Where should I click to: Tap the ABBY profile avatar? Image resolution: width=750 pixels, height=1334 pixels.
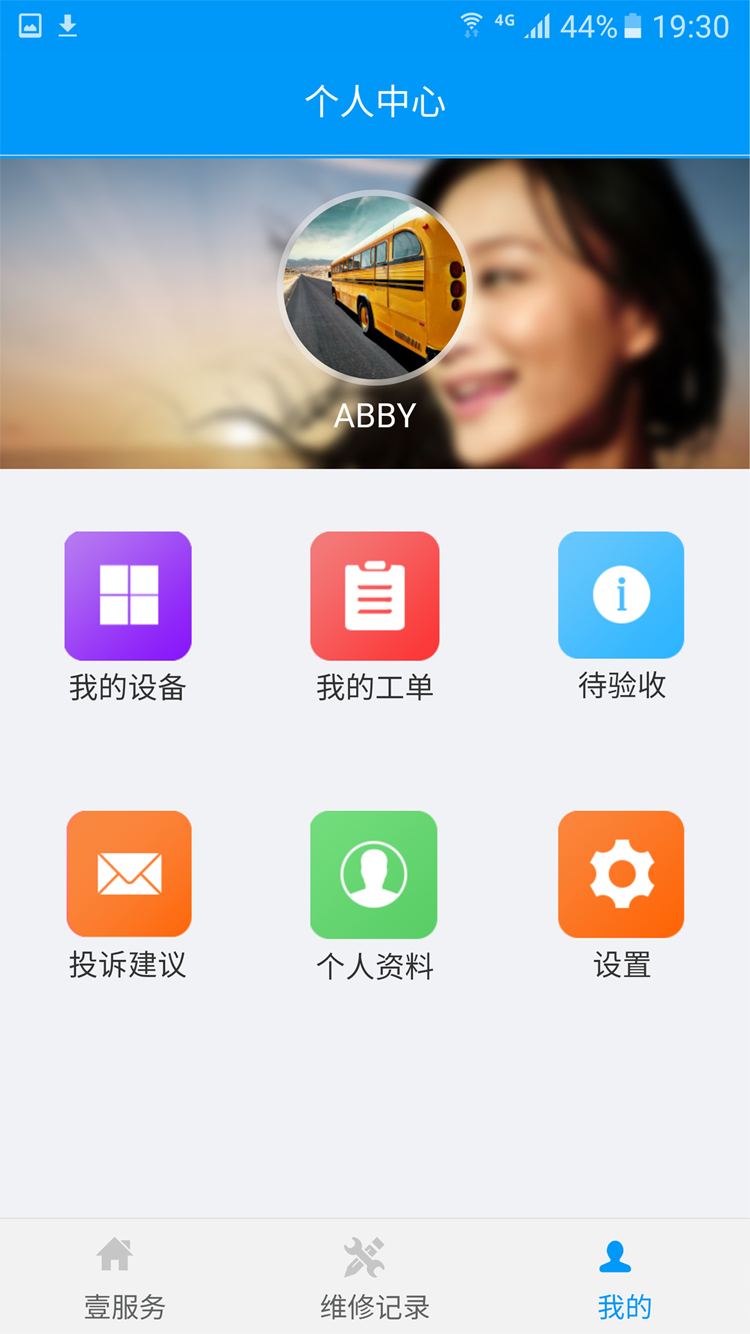point(374,287)
